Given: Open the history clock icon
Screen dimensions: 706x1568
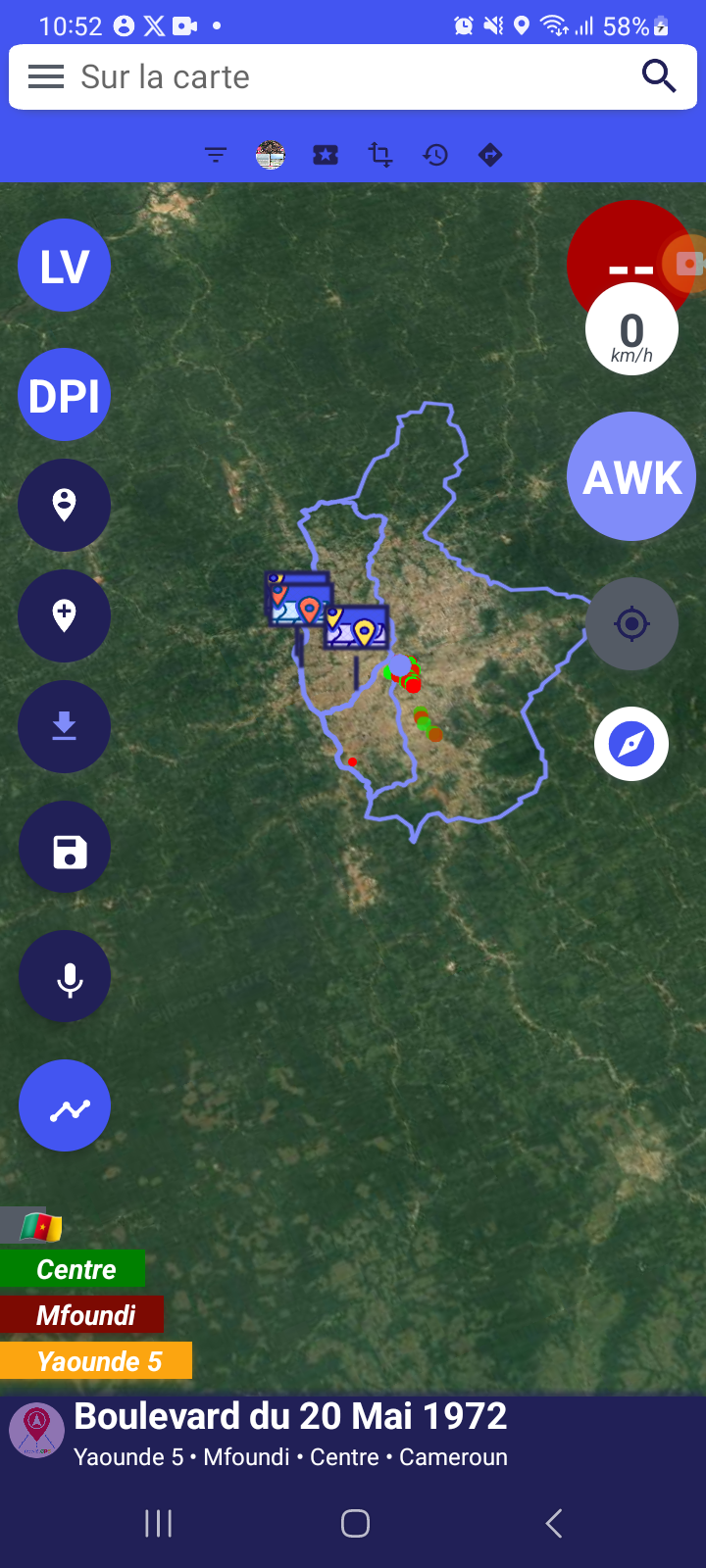Looking at the screenshot, I should pos(435,155).
